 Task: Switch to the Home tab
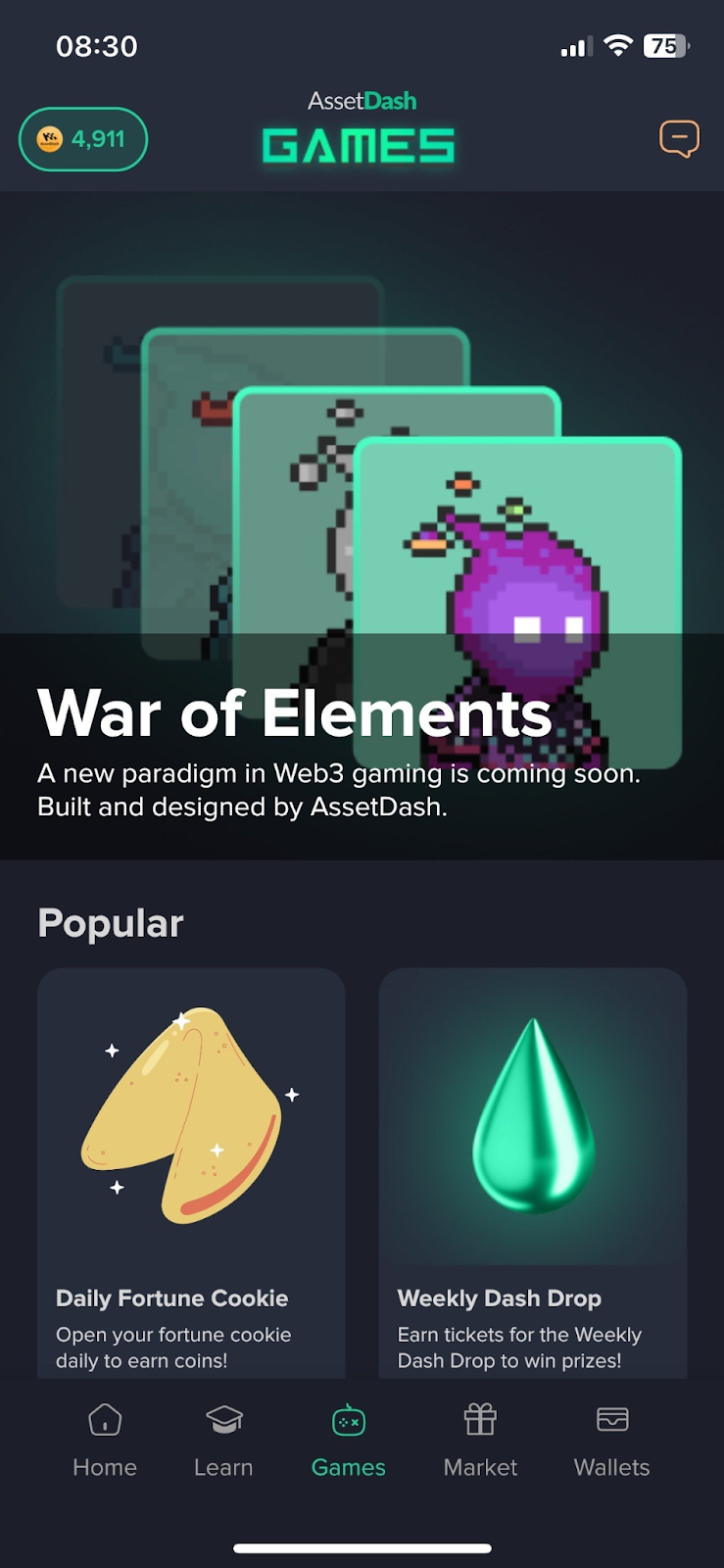pos(105,1439)
